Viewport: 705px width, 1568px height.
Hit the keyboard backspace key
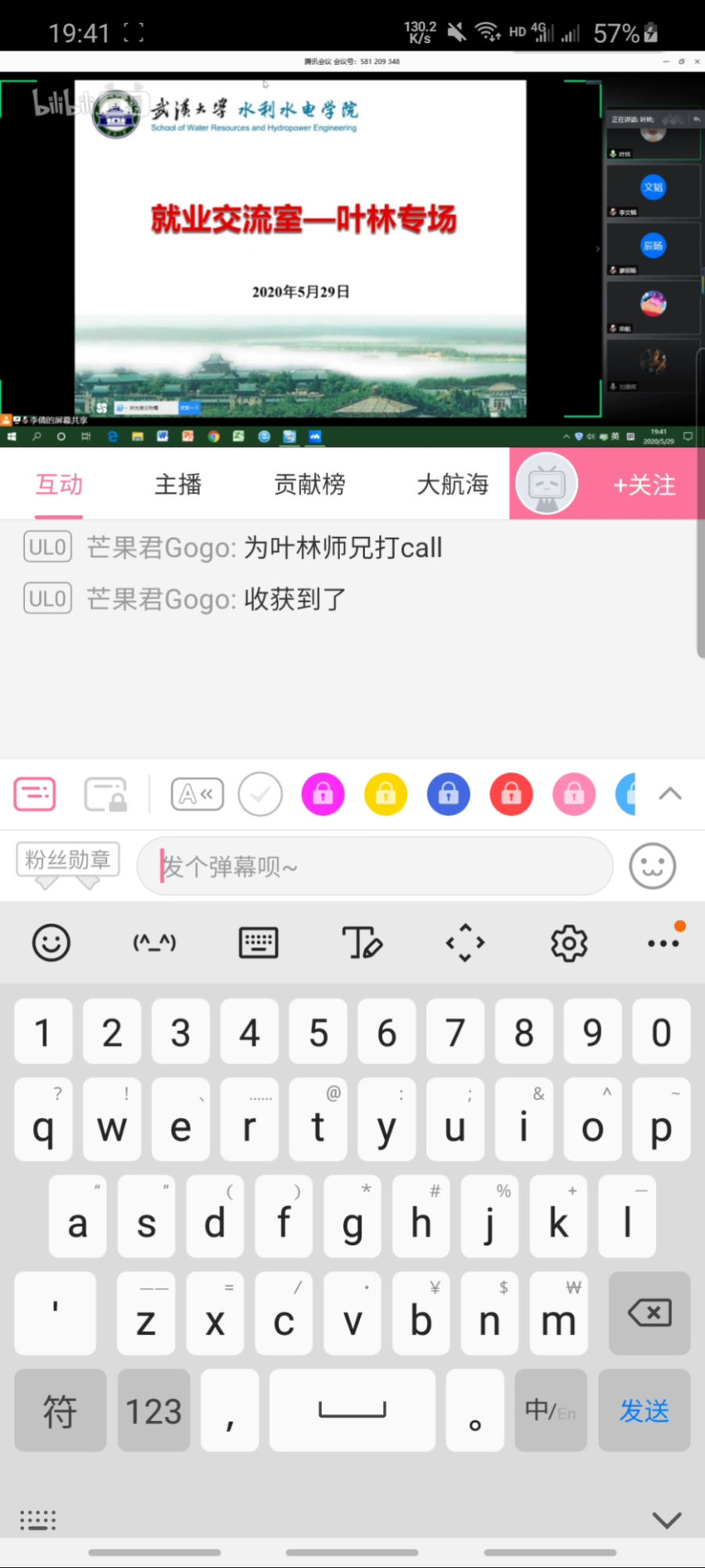(x=650, y=1313)
